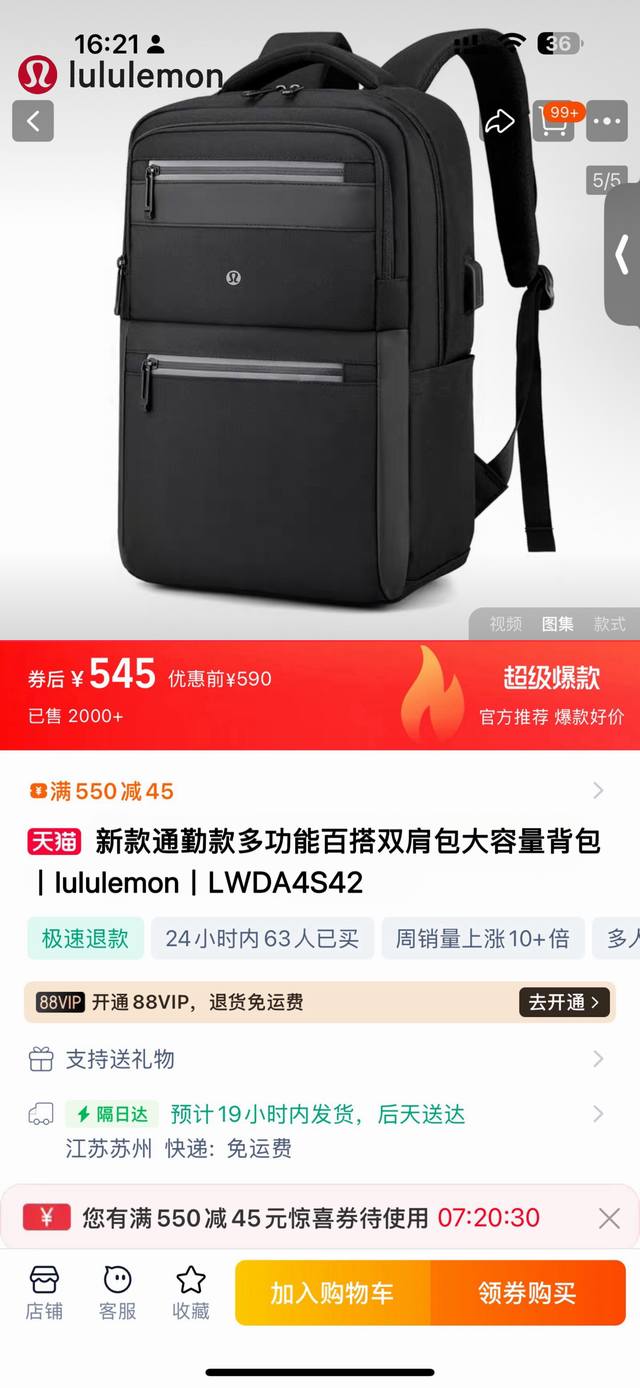This screenshot has width=640, height=1388.
Task: Open the 支持送礼物 row
Action: click(320, 1059)
